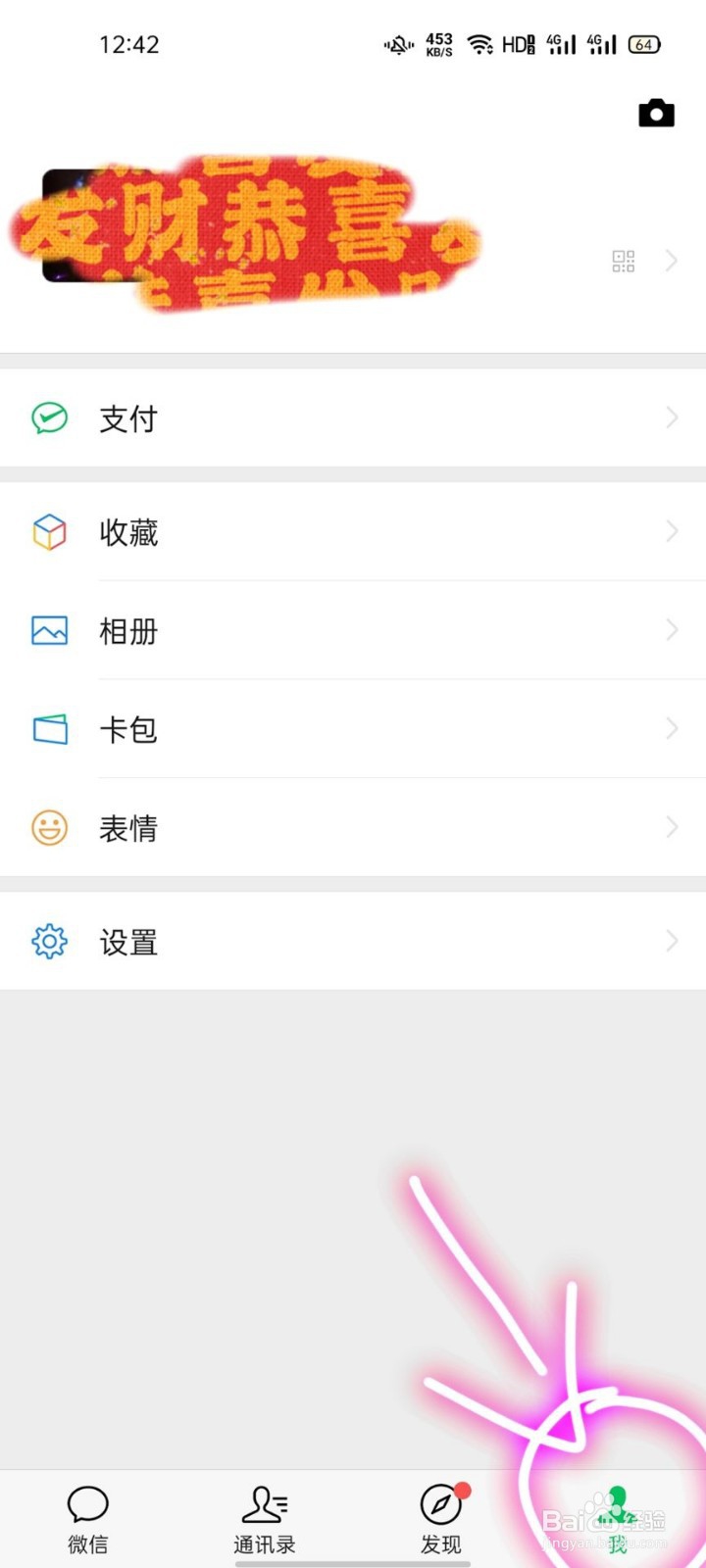The height and width of the screenshot is (1568, 706).
Task: Switch to the 通讯录 contacts tab
Action: (x=265, y=1519)
